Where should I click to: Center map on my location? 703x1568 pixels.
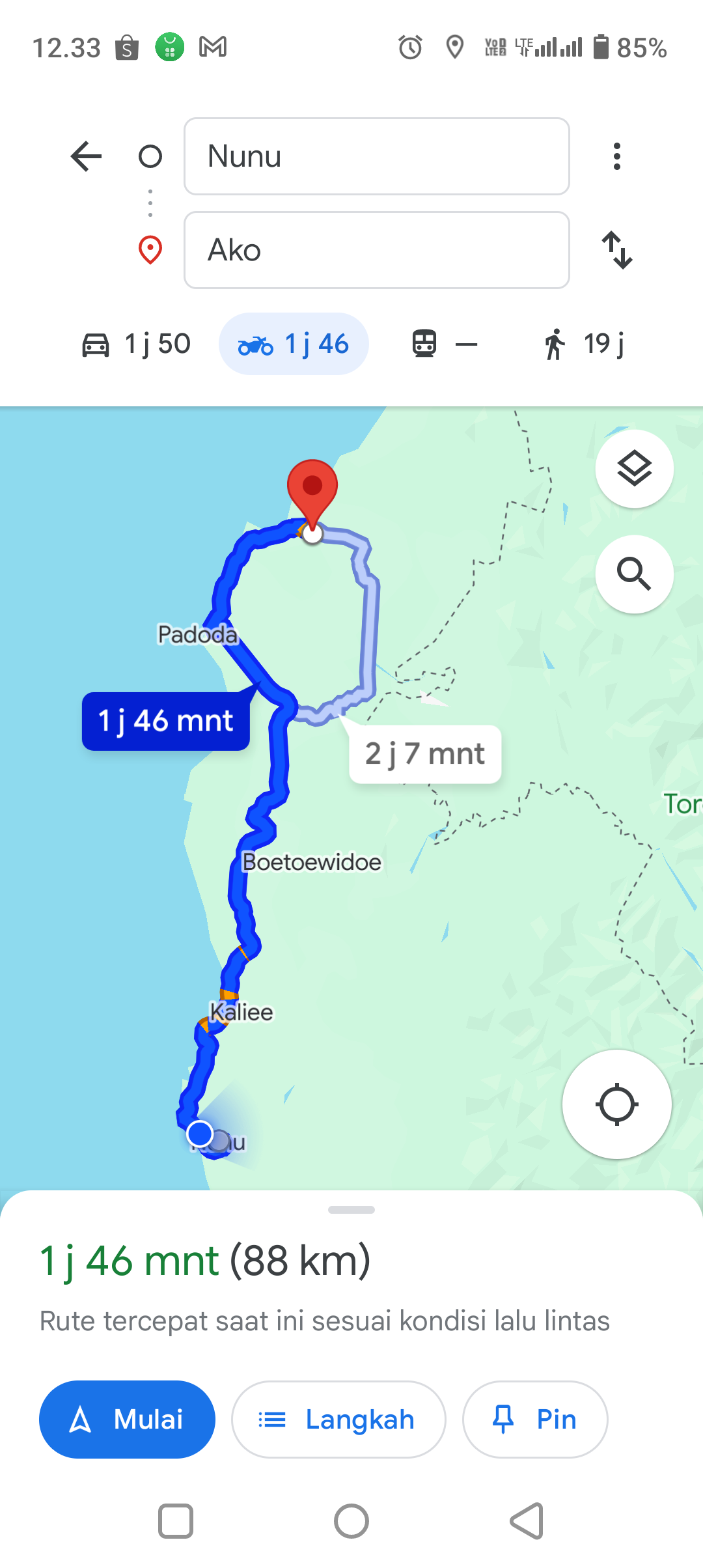[617, 1104]
